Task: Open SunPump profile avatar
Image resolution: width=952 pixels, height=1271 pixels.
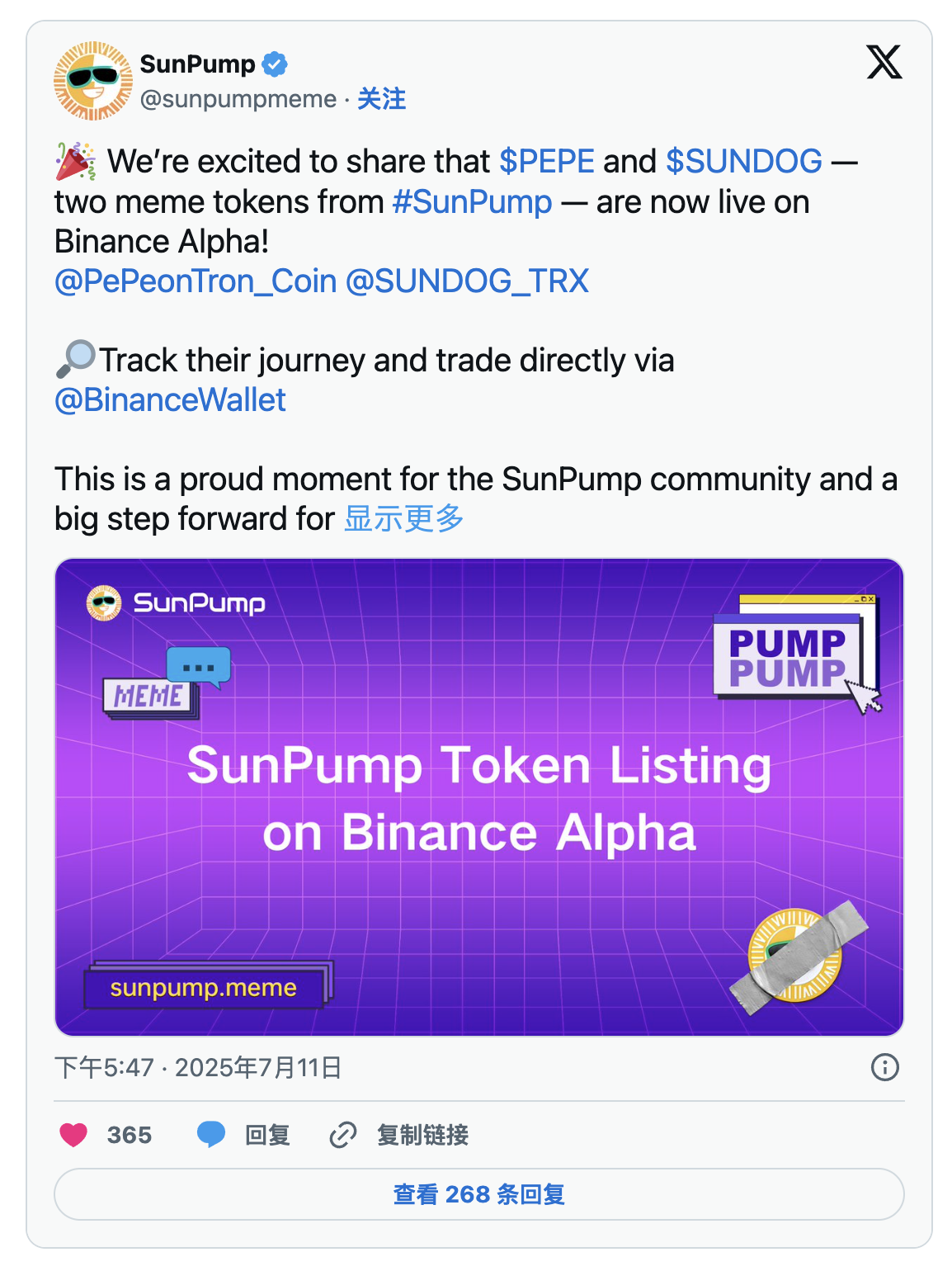Action: click(93, 81)
